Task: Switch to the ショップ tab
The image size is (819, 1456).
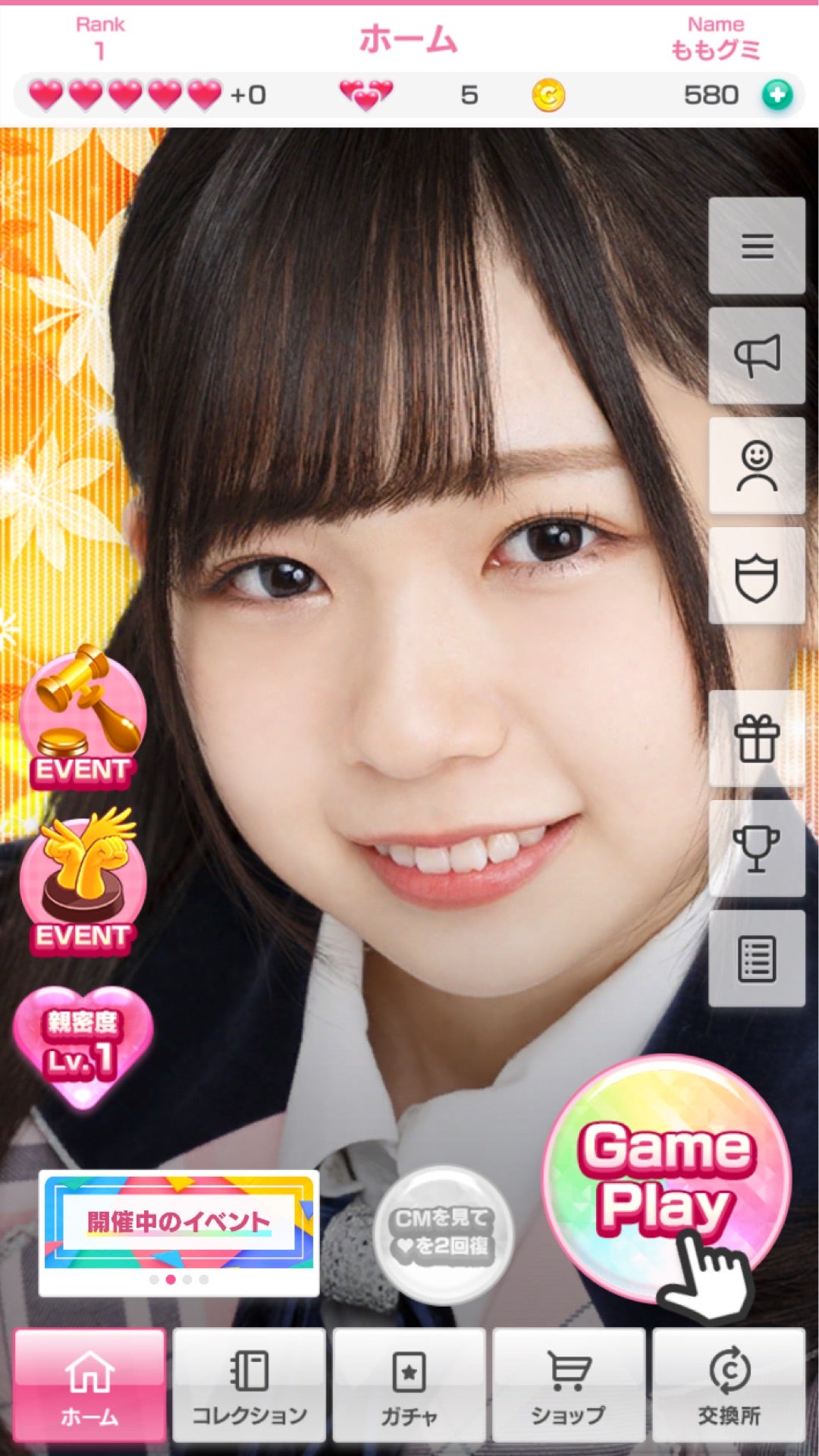Action: pos(568,1385)
